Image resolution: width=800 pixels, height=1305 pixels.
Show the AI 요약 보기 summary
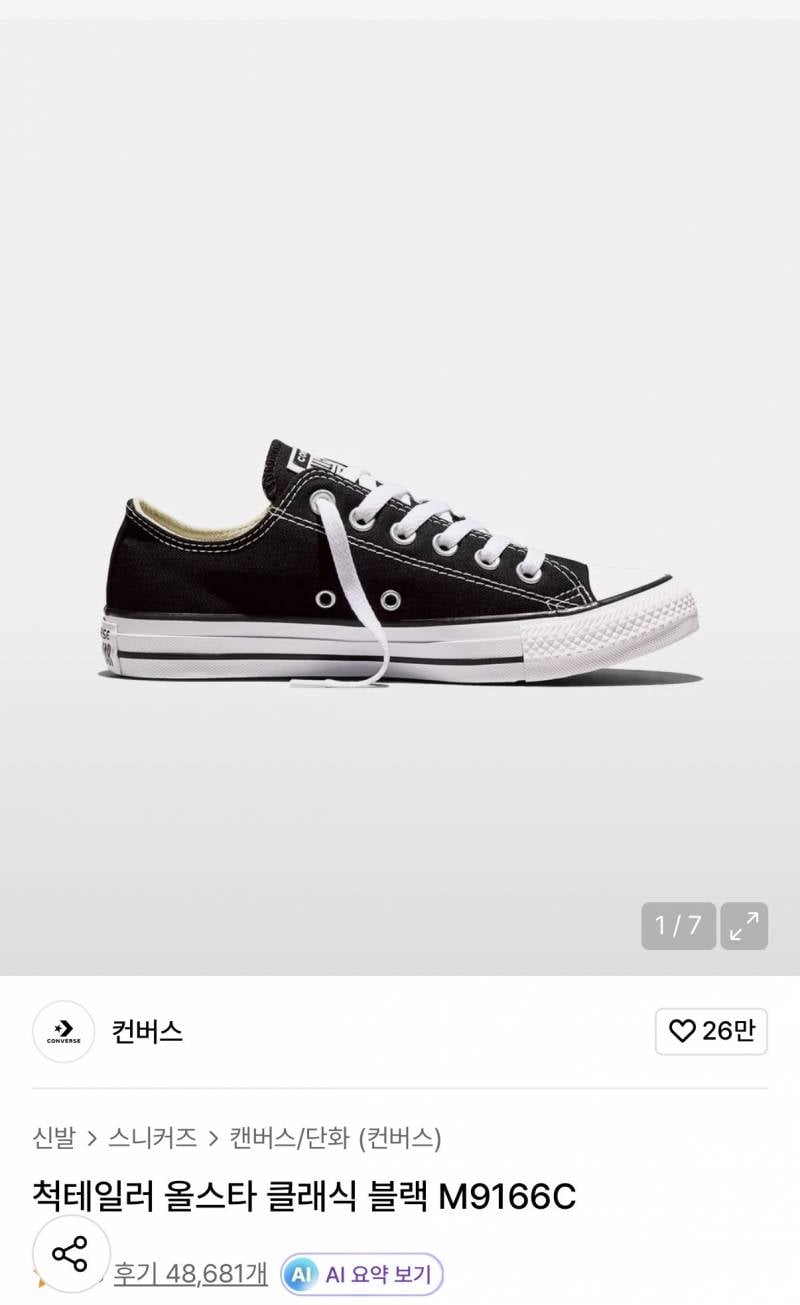pos(362,1274)
